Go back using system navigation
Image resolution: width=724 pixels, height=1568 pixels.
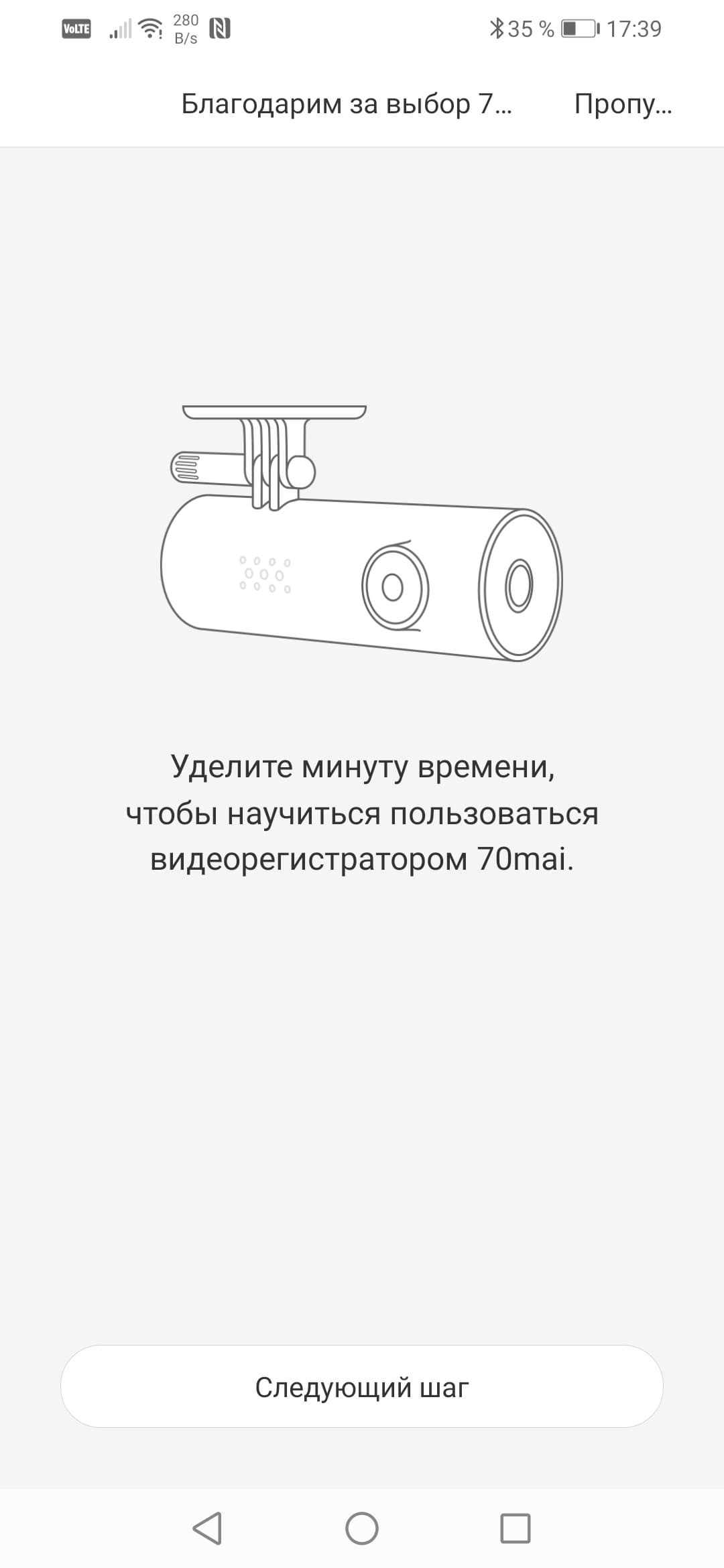point(207,1528)
